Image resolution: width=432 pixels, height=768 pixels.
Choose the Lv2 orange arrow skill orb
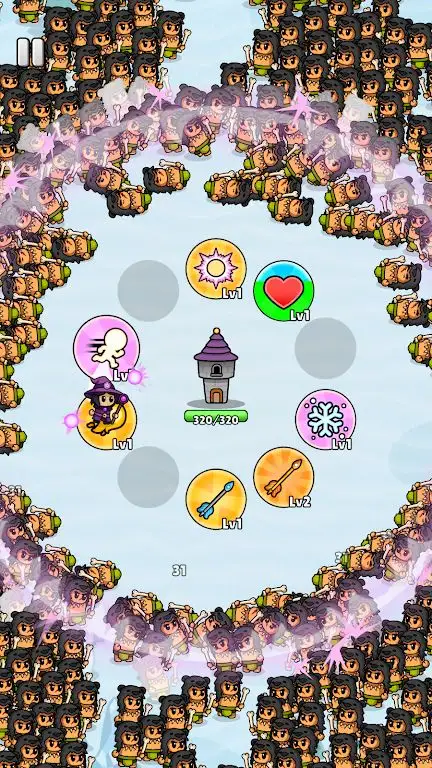point(284,477)
